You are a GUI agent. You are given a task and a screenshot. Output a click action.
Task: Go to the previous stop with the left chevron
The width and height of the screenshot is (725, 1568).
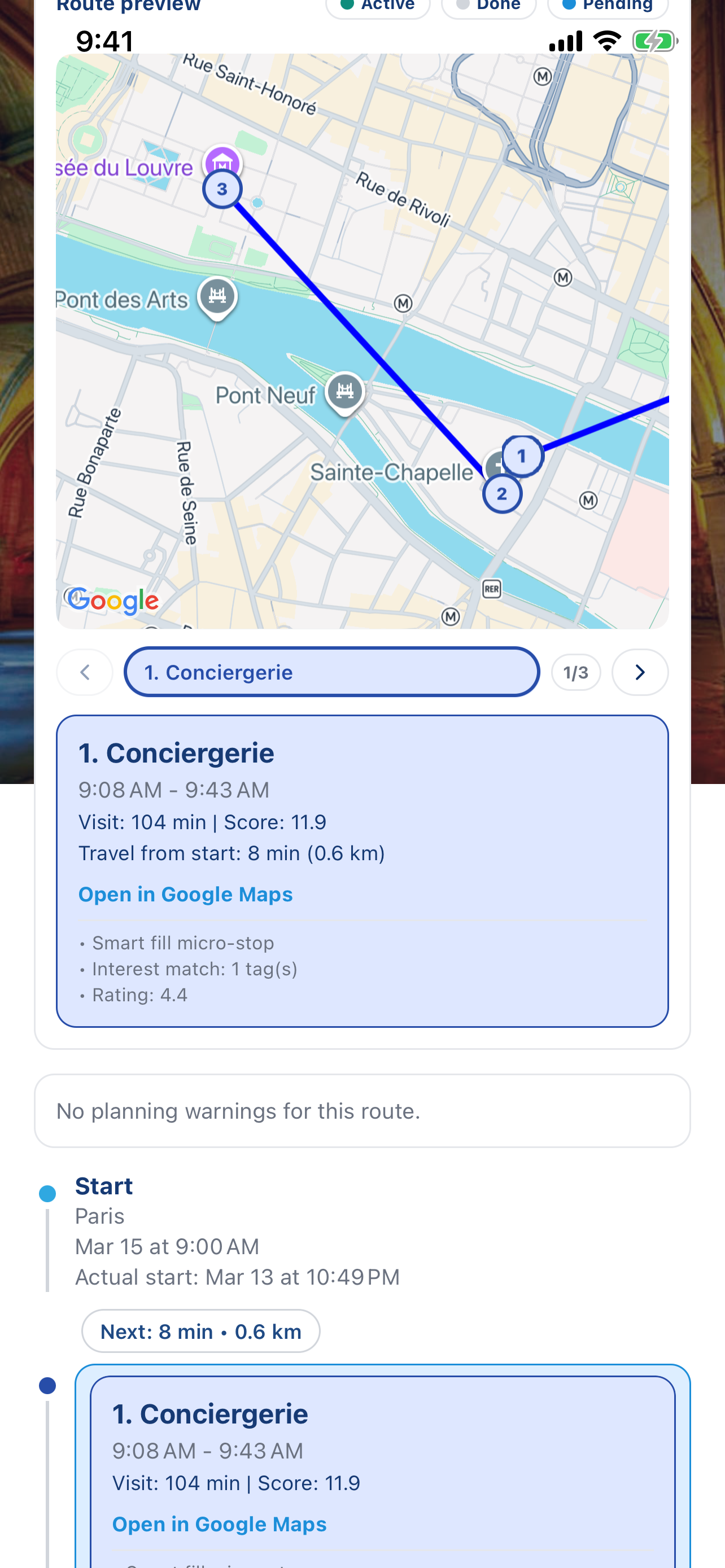point(85,673)
